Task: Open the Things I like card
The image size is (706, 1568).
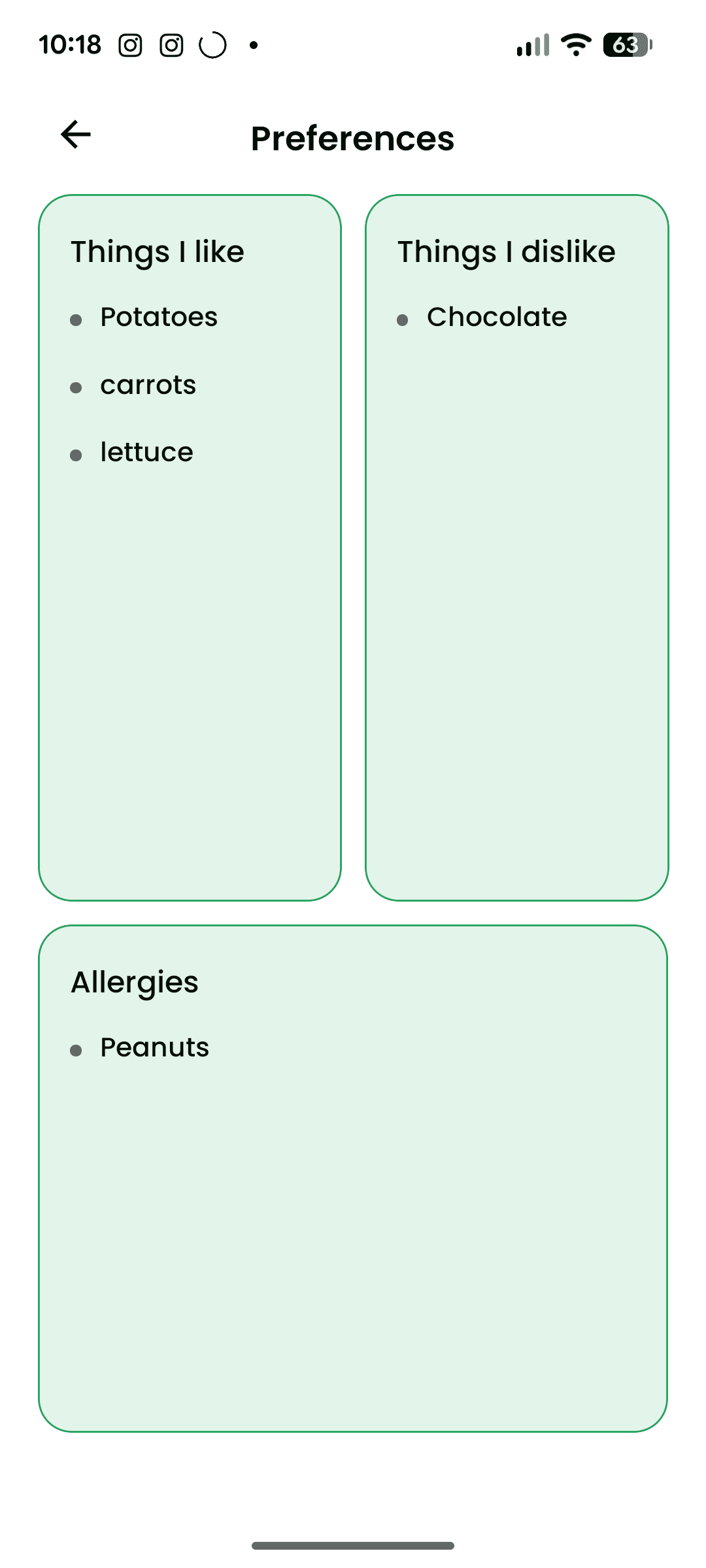Action: pyautogui.click(x=190, y=547)
